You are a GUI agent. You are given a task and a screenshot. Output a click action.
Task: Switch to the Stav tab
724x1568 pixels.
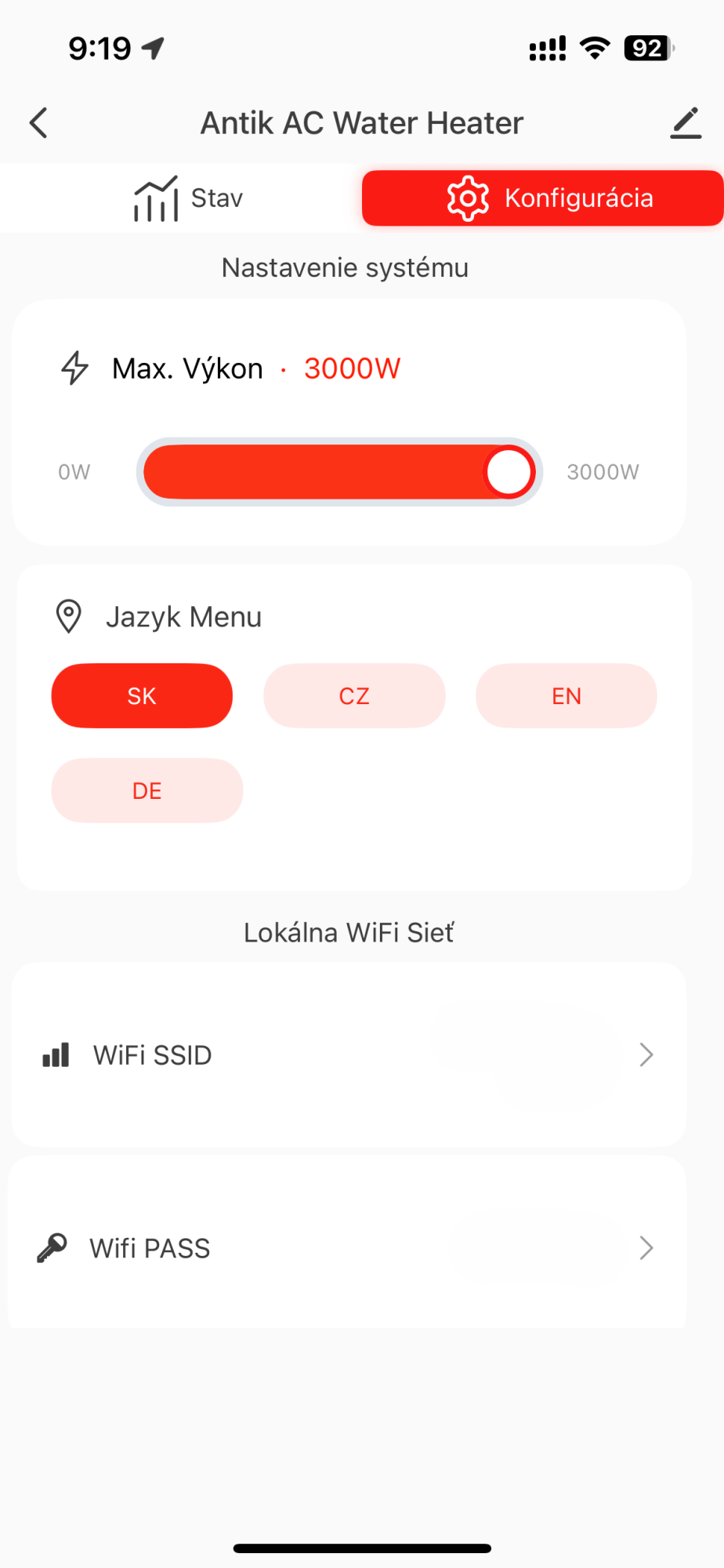coord(188,198)
